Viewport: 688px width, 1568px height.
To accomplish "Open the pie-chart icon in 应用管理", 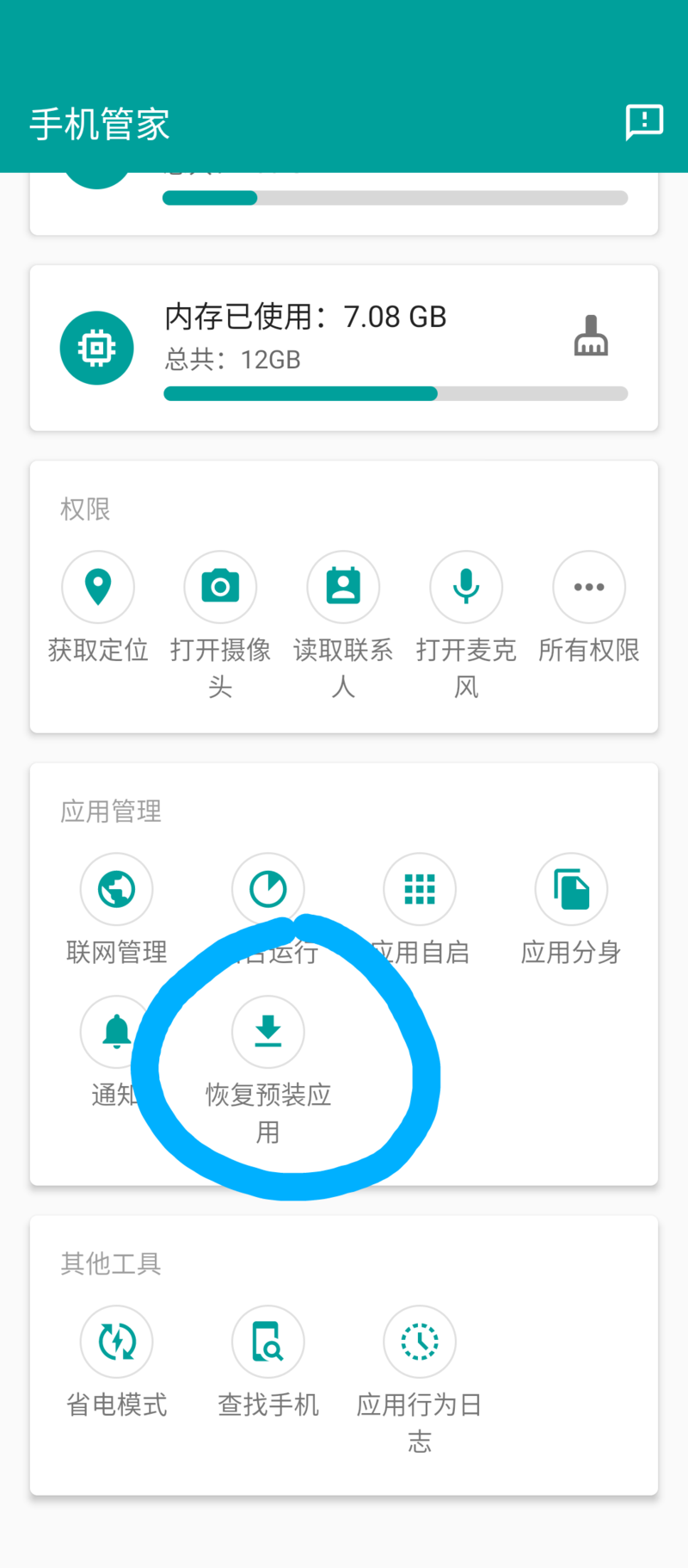I will click(x=268, y=887).
